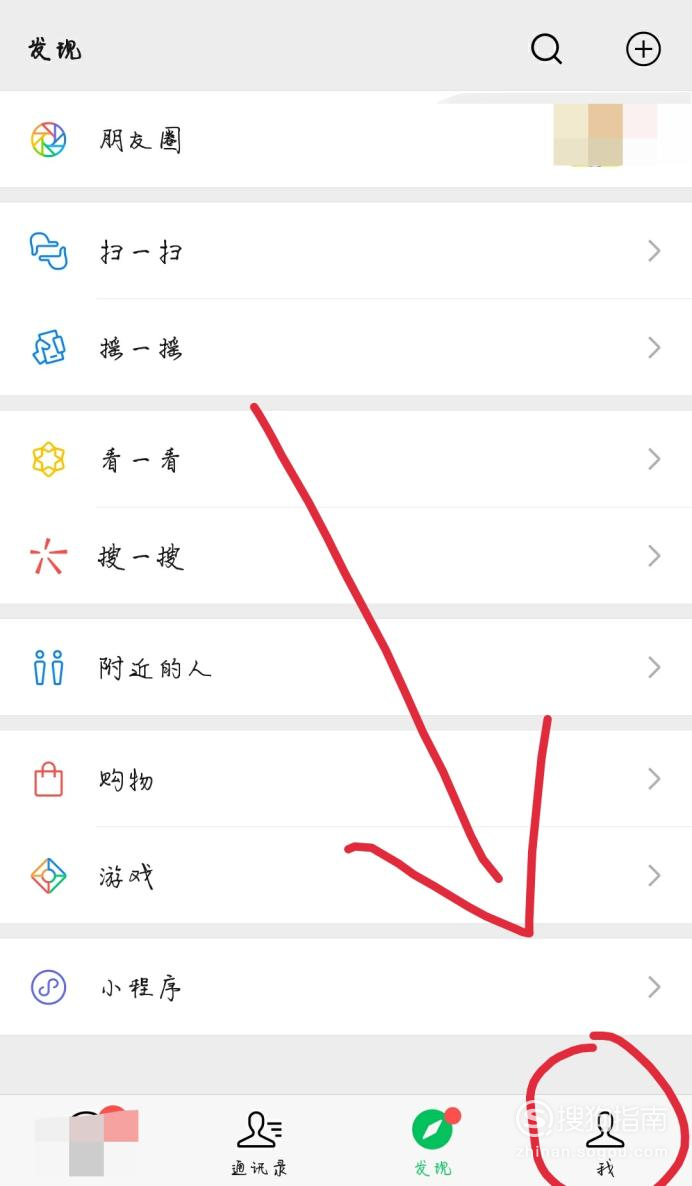Switch to the 通讯录 contacts tab

[x=259, y=1142]
